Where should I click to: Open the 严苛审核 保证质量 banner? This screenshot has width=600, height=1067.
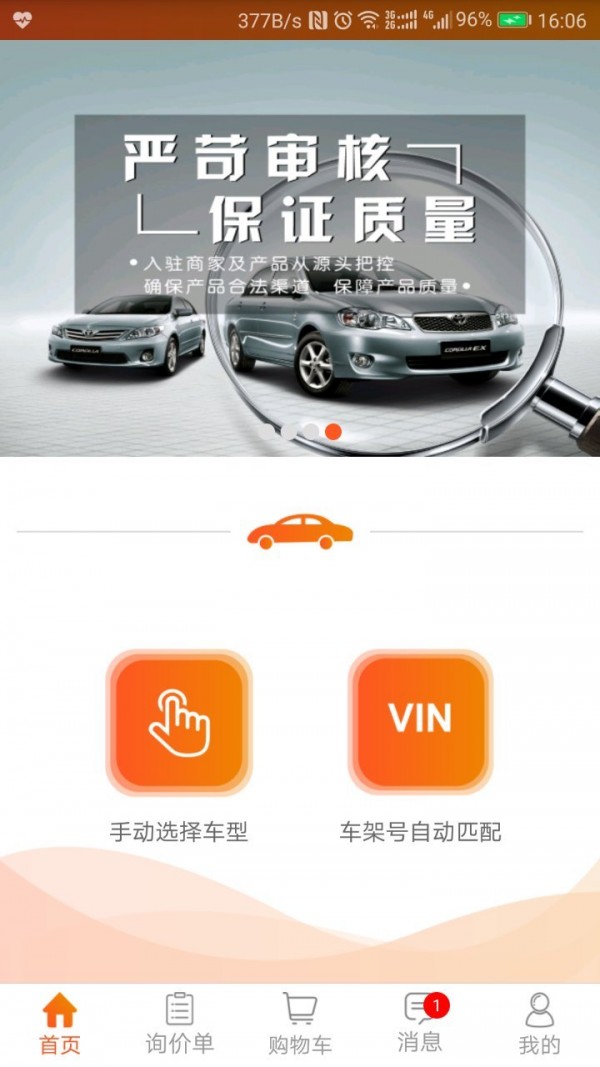pyautogui.click(x=300, y=248)
